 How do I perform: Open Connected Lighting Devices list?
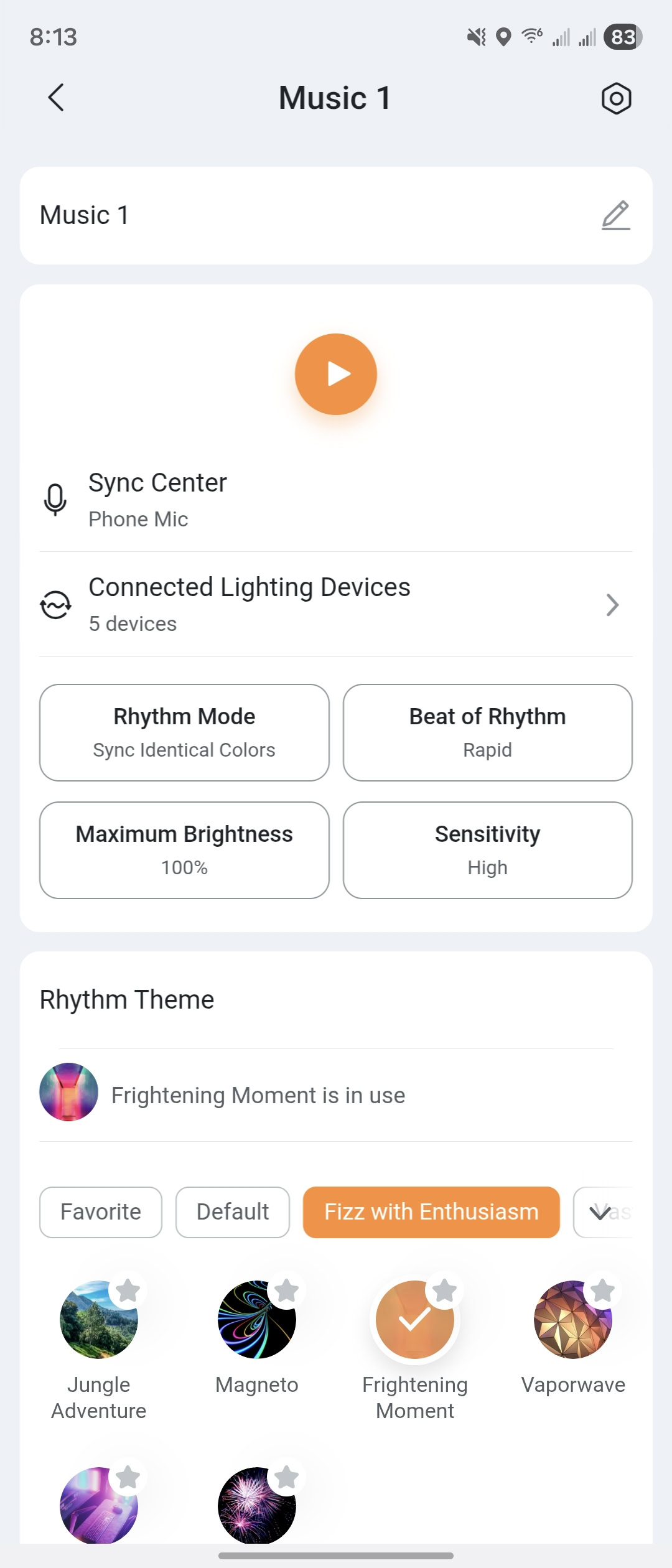coord(336,604)
